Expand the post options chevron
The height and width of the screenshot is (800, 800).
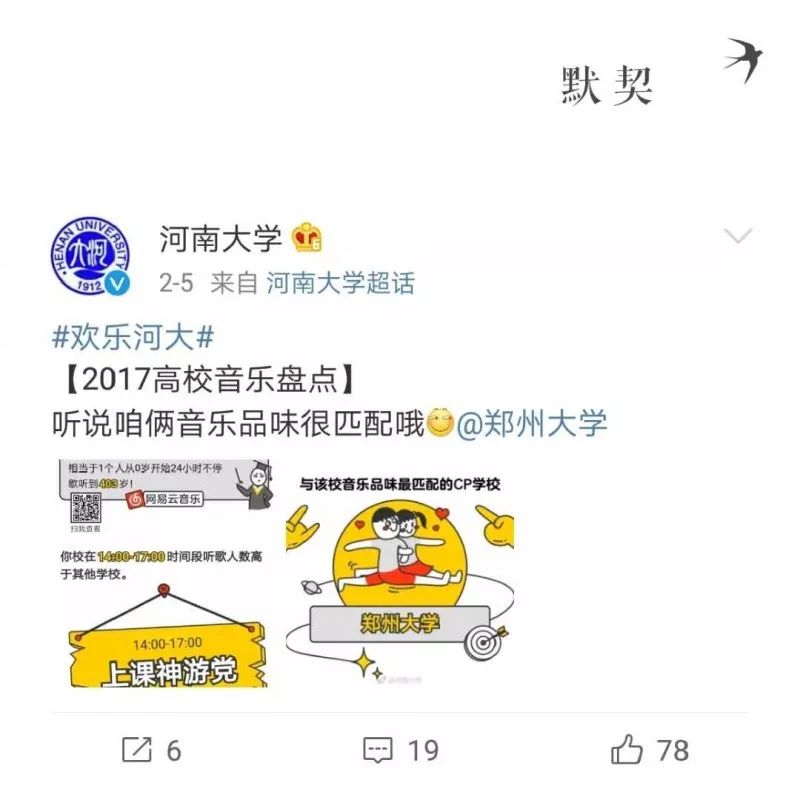[x=738, y=236]
